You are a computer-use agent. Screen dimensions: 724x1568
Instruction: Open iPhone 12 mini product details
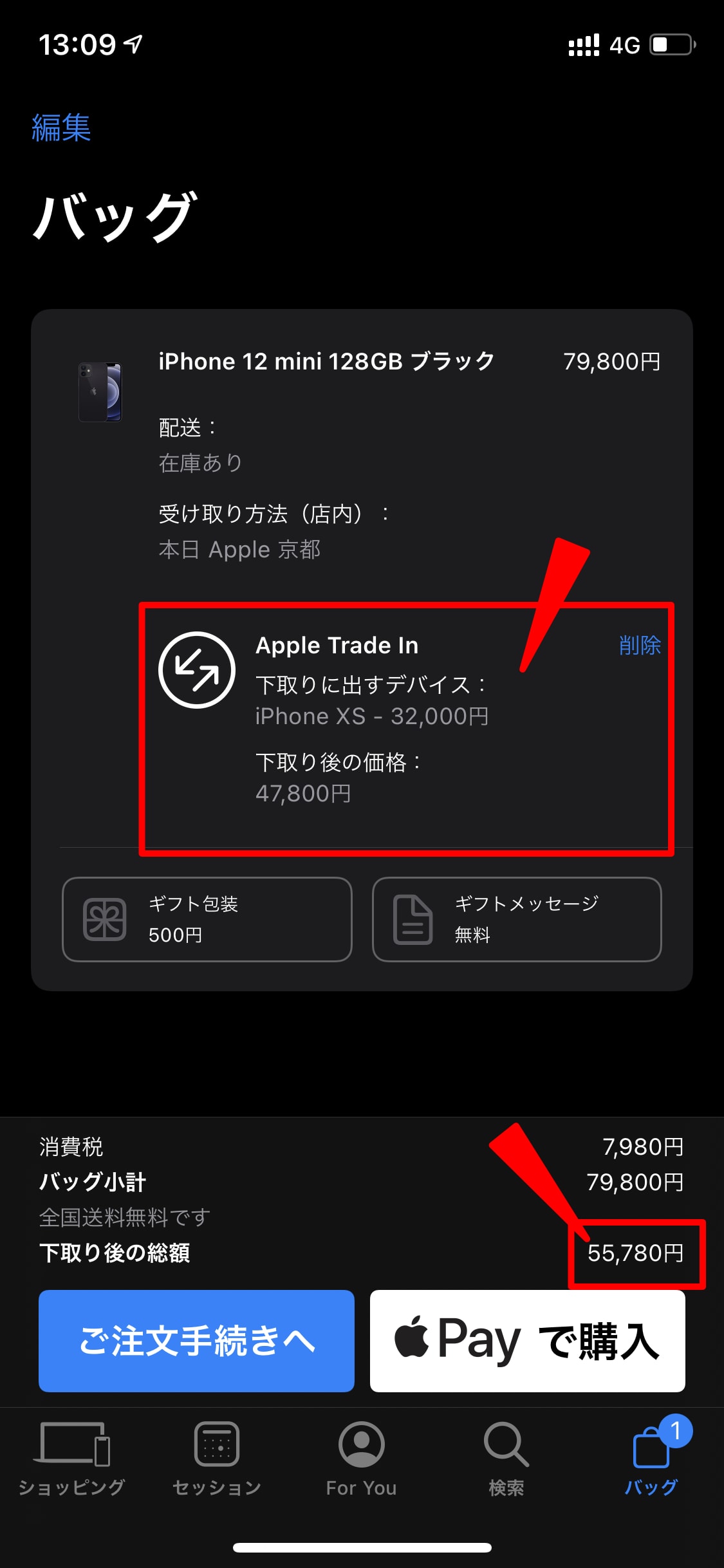pyautogui.click(x=325, y=361)
